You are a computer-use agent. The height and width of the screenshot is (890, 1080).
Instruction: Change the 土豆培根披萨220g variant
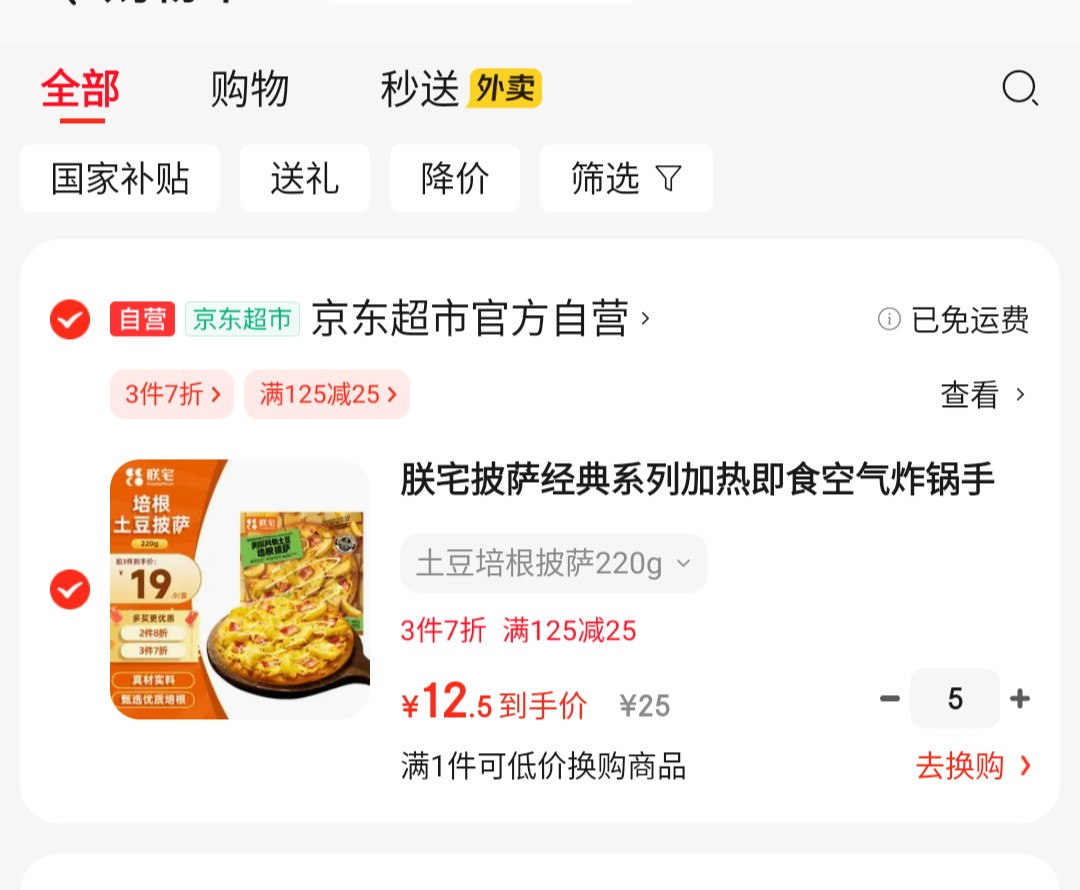pos(554,563)
